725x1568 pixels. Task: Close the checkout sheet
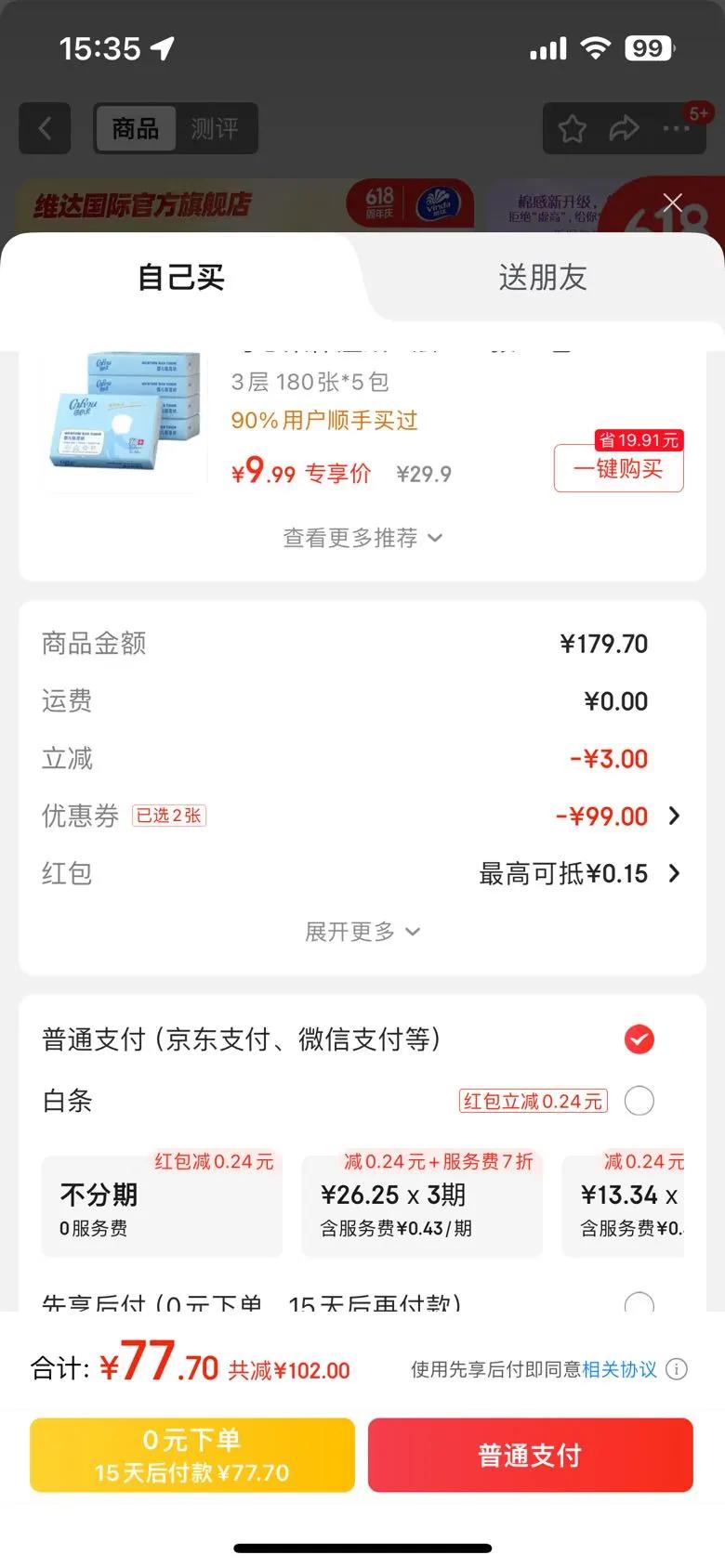click(x=673, y=203)
